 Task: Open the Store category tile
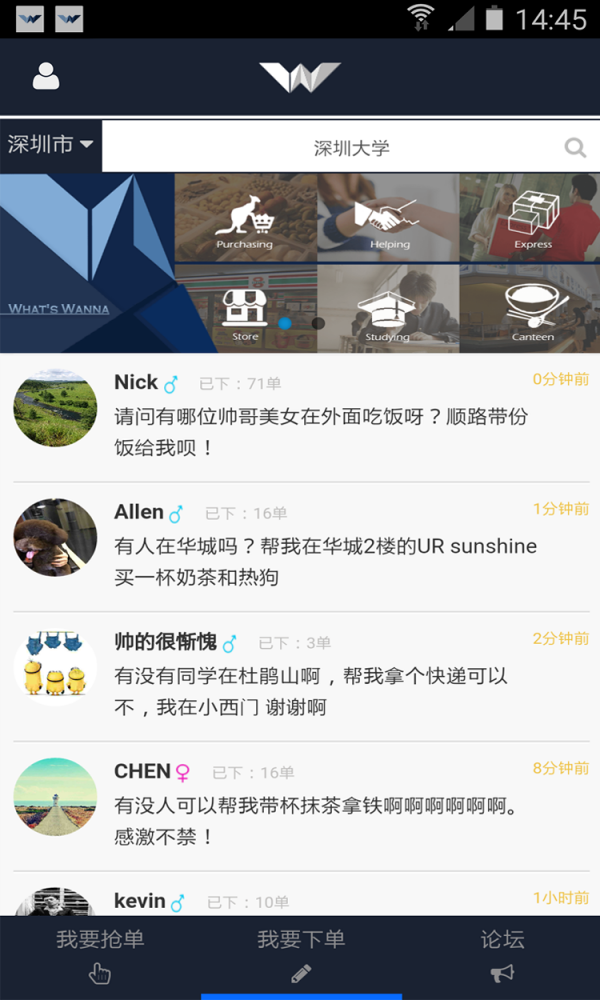point(245,310)
